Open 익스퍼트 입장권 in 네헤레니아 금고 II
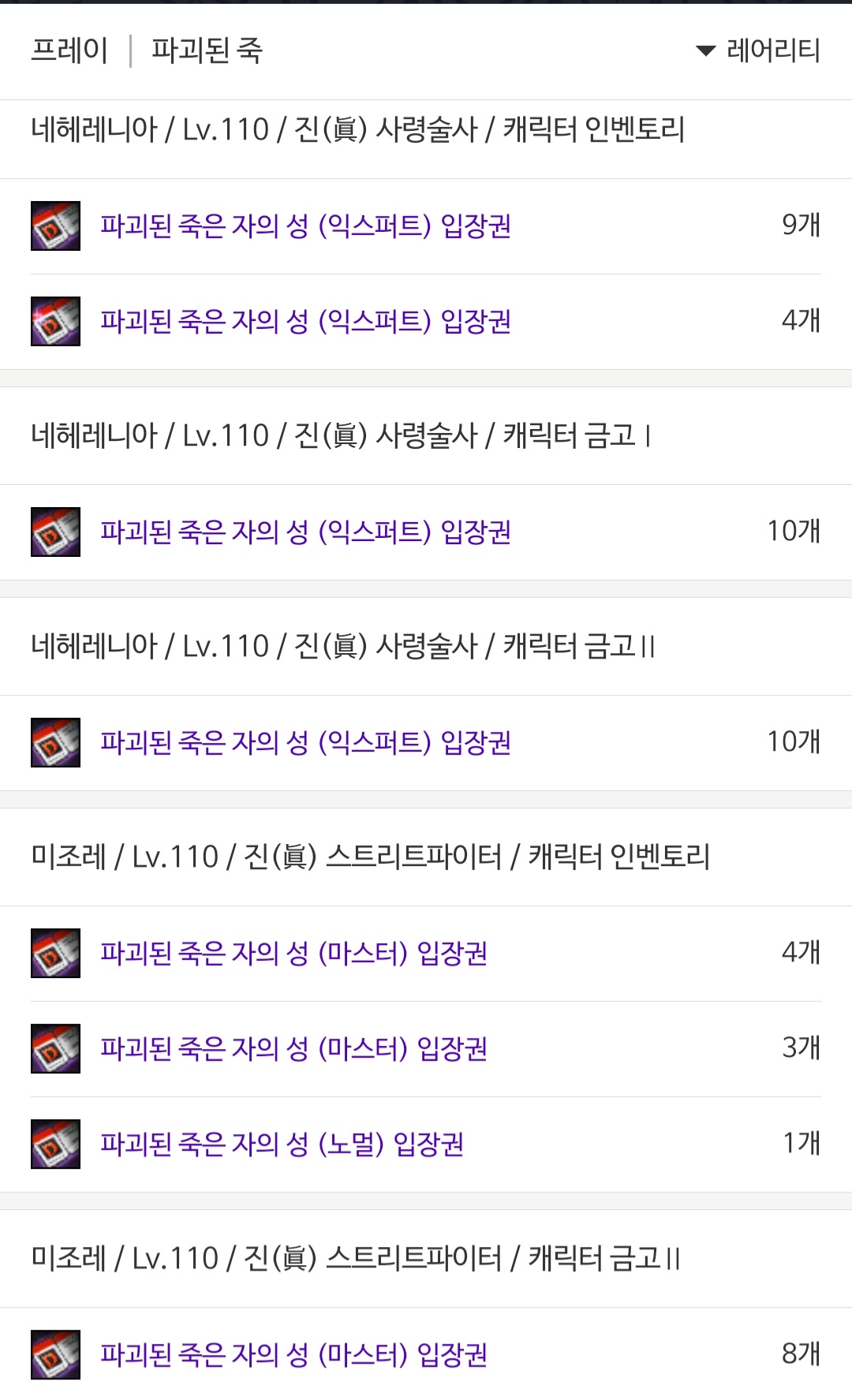Image resolution: width=852 pixels, height=1400 pixels. click(x=305, y=743)
